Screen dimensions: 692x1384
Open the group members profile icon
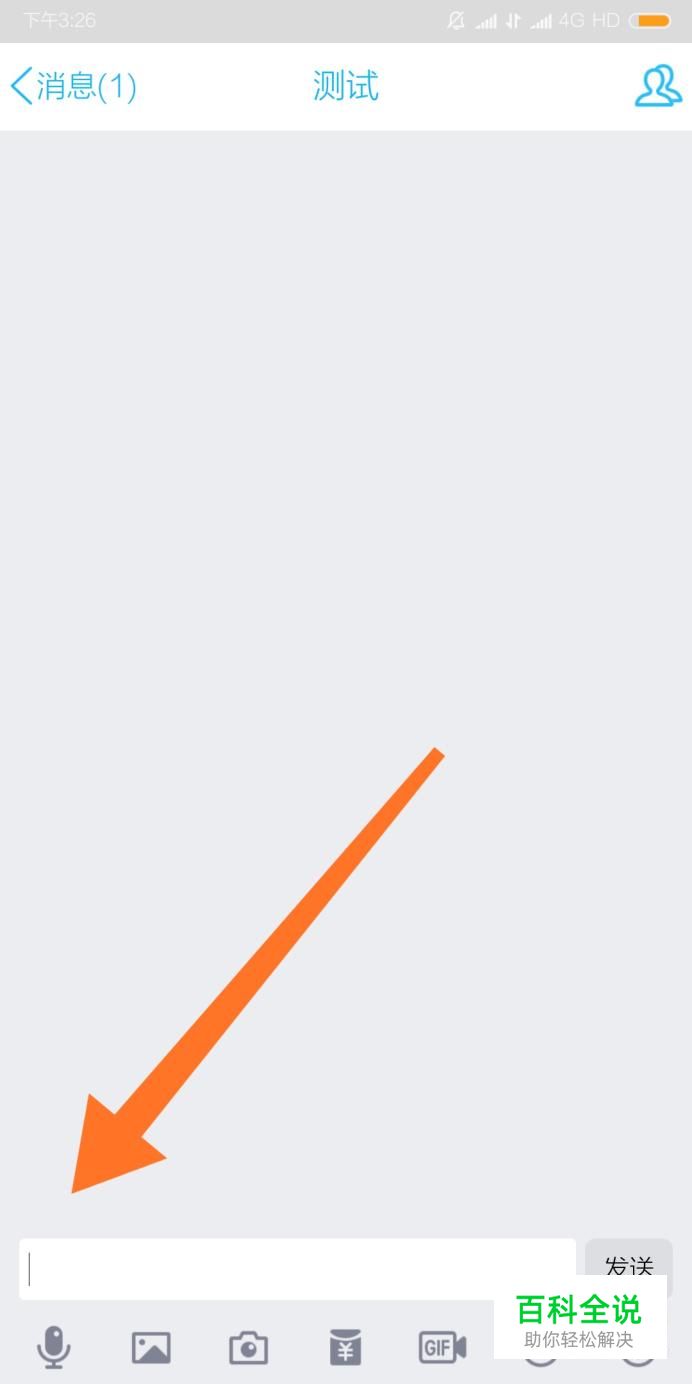click(x=658, y=87)
